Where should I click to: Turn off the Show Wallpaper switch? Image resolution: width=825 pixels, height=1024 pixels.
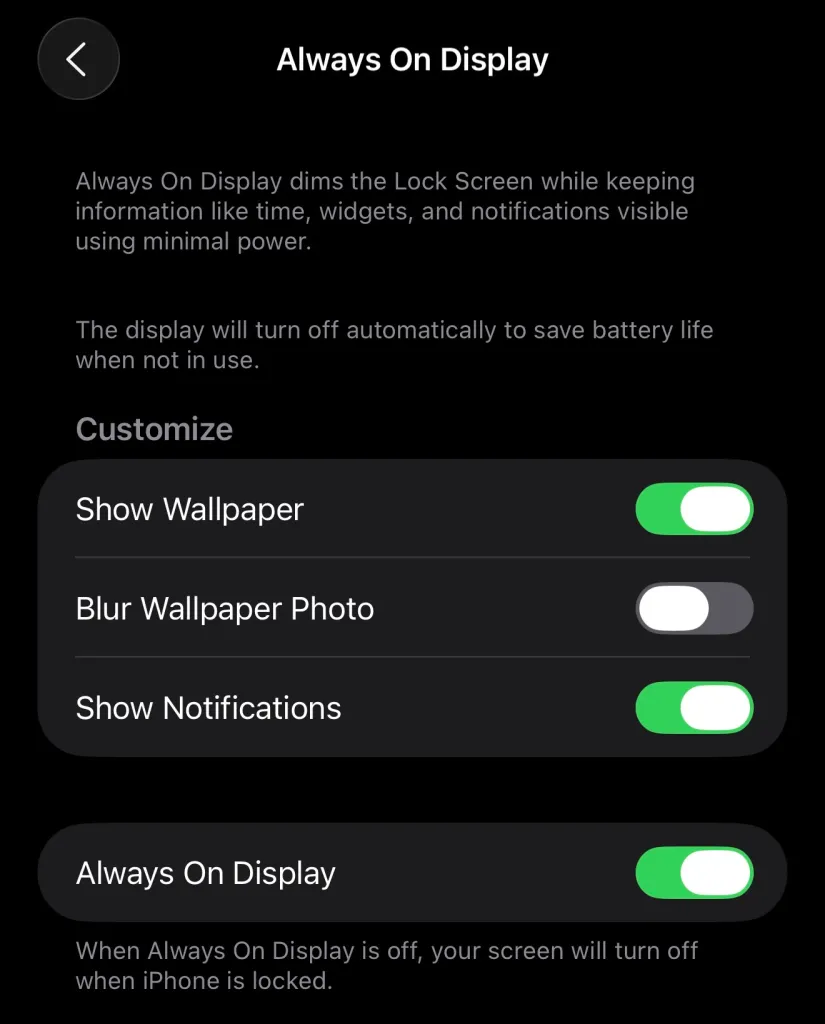pyautogui.click(x=694, y=509)
